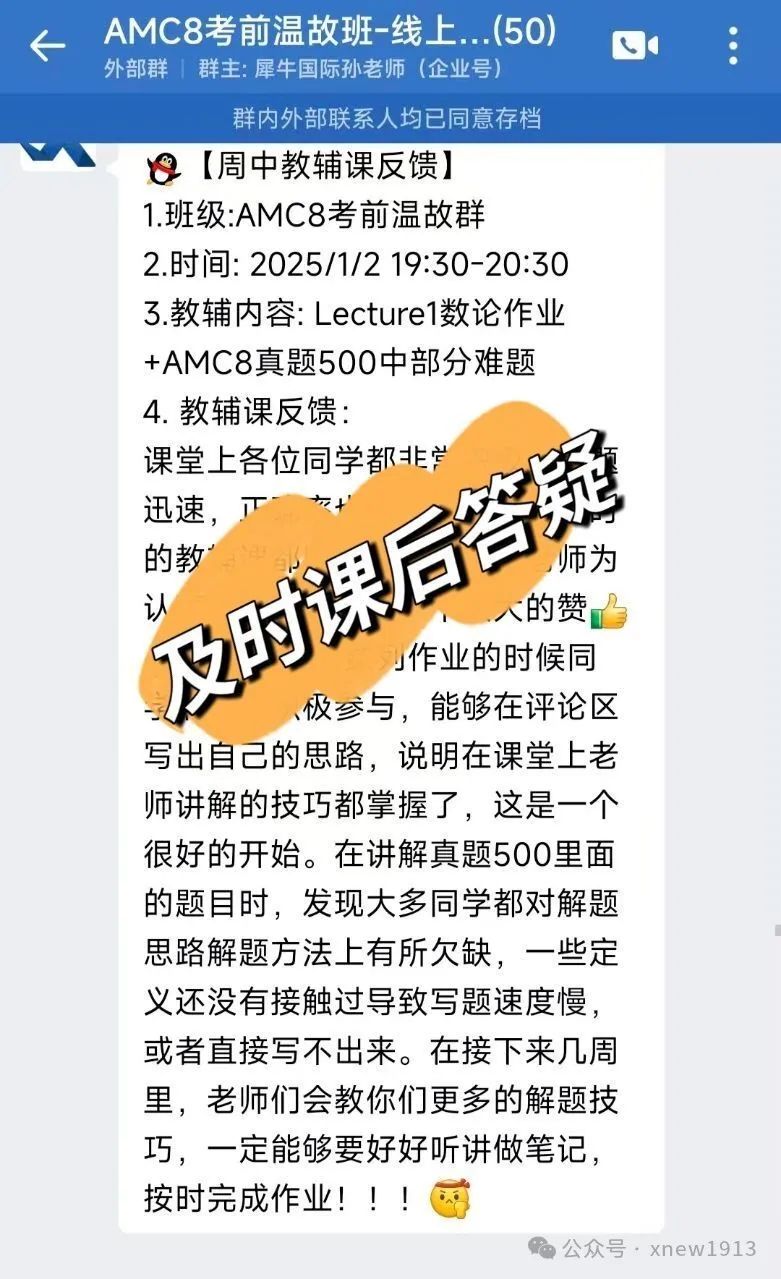Go back from the AMC8 group chat
Image resolution: width=781 pixels, height=1279 pixels.
click(47, 45)
